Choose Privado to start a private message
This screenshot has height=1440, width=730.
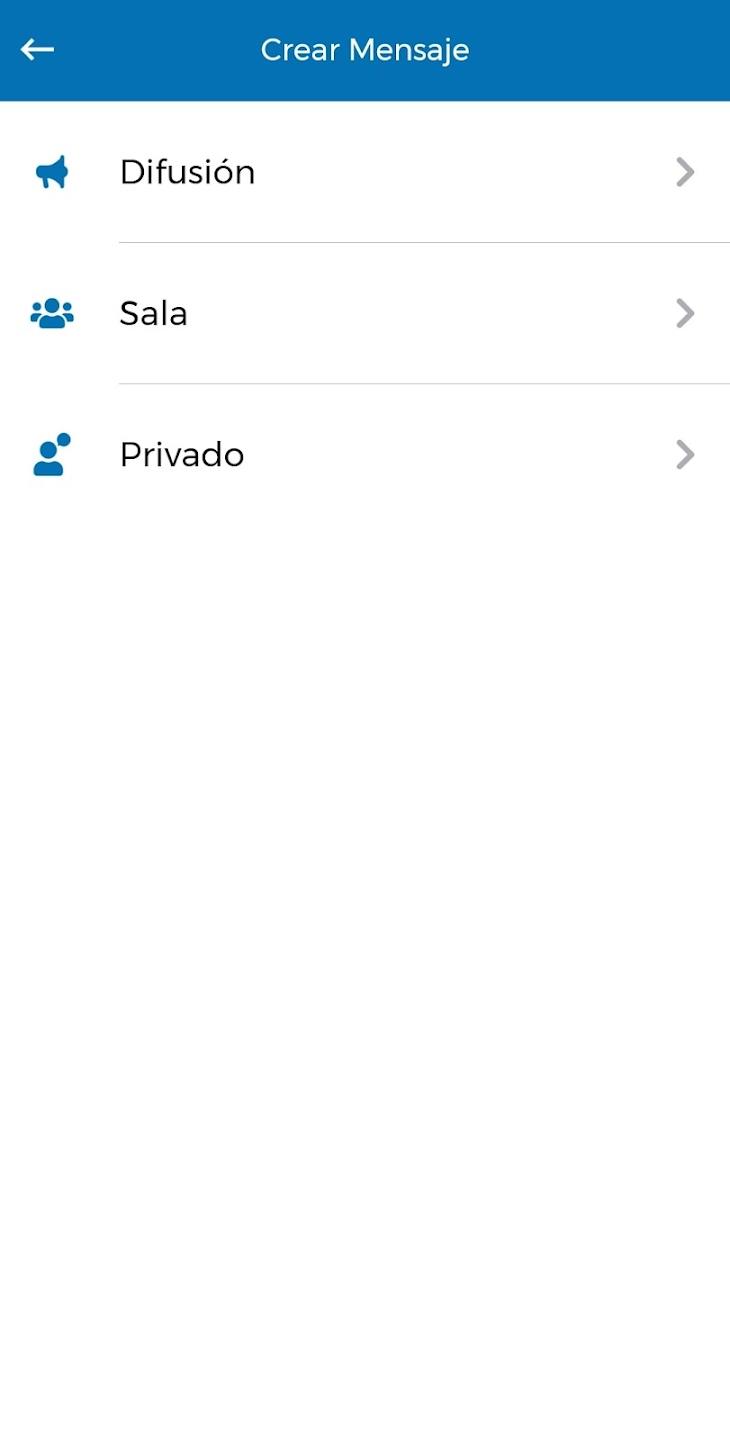pyautogui.click(x=365, y=454)
